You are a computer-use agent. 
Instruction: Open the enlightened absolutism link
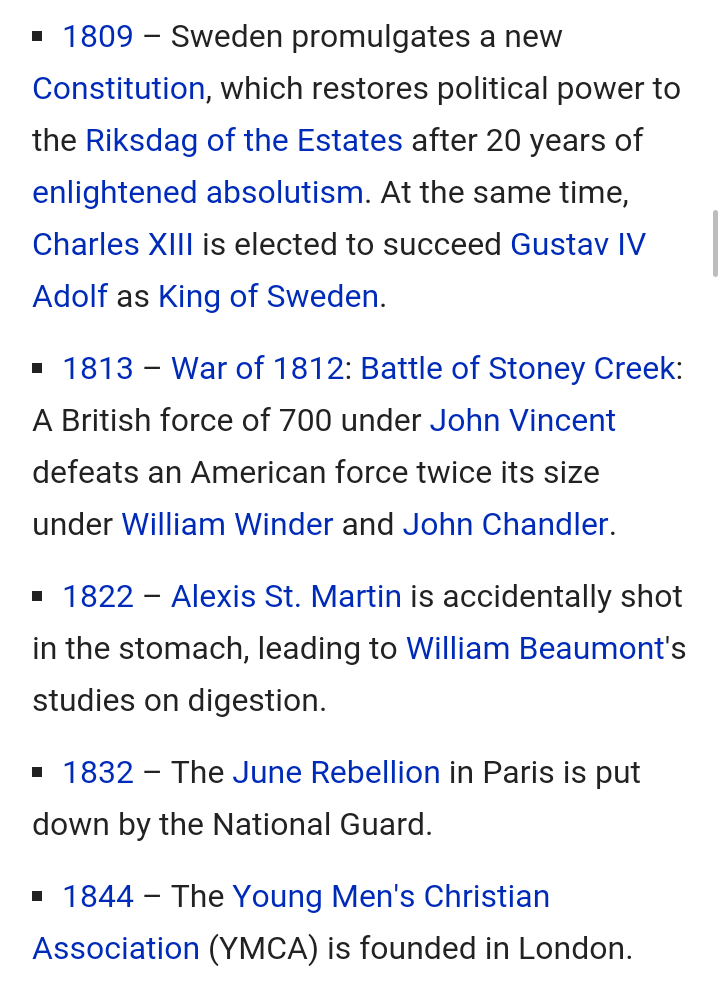click(x=198, y=193)
